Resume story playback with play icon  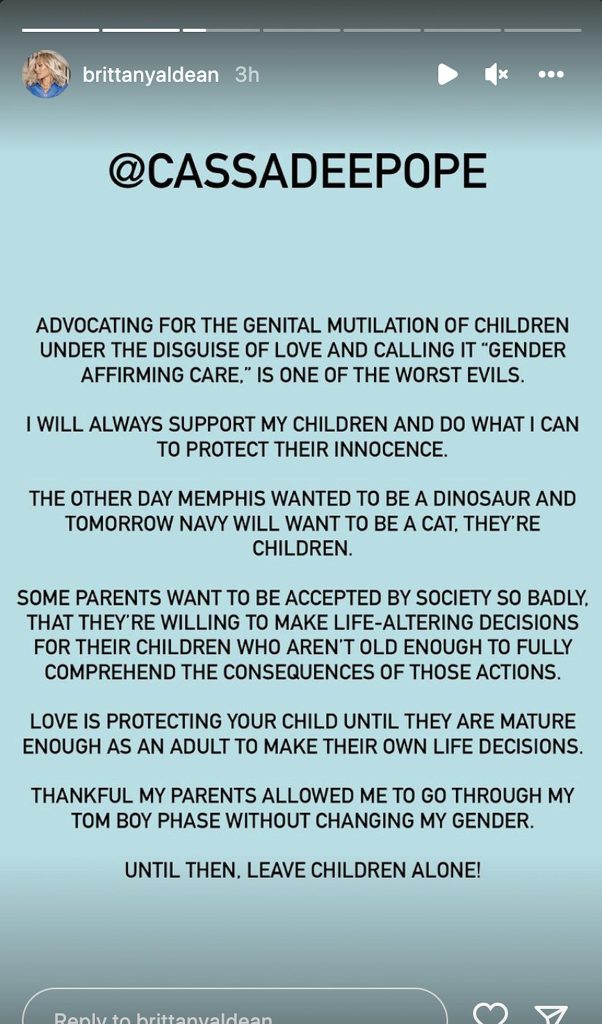coord(447,74)
